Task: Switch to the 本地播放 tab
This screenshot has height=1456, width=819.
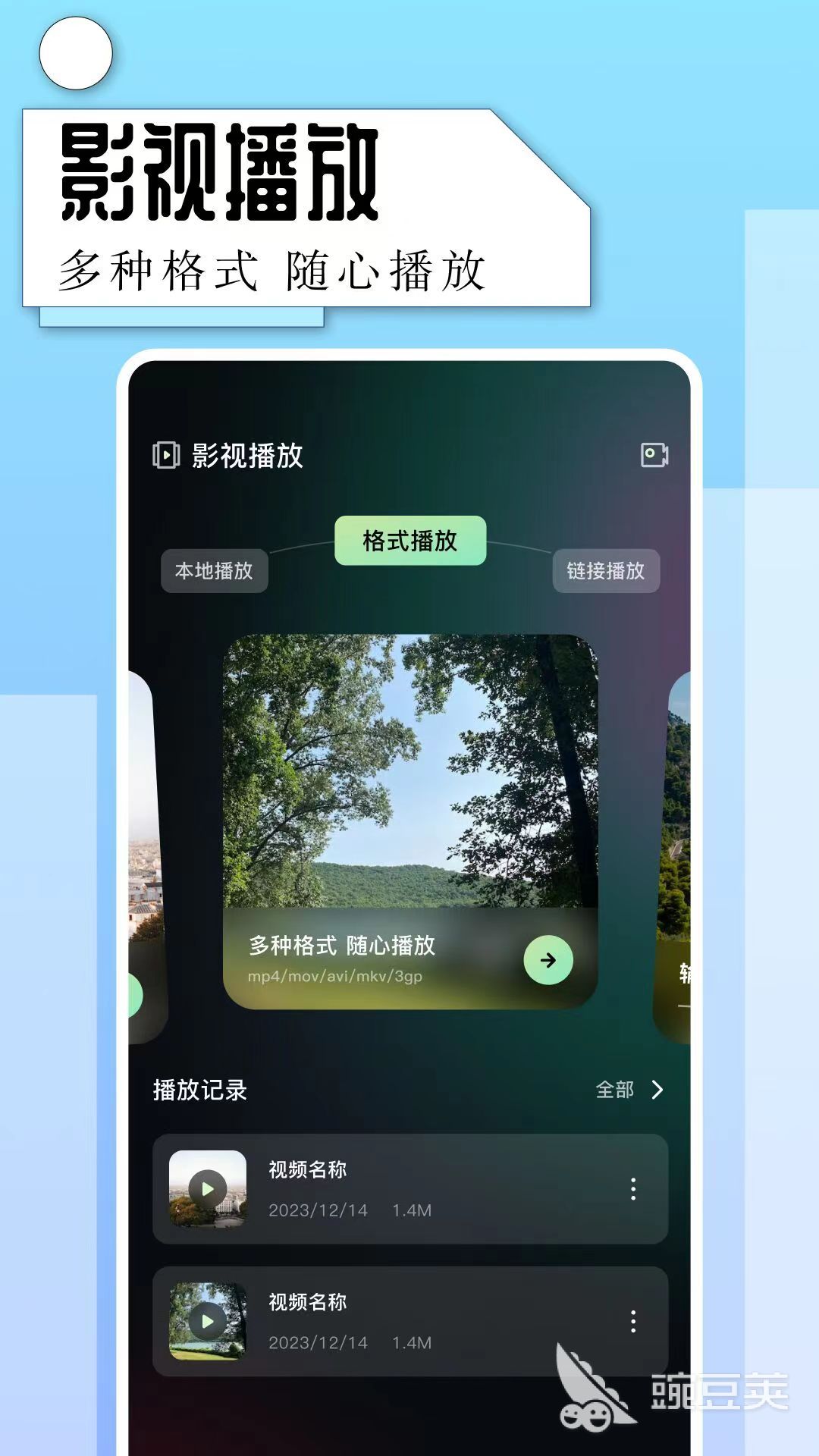Action: pyautogui.click(x=215, y=573)
